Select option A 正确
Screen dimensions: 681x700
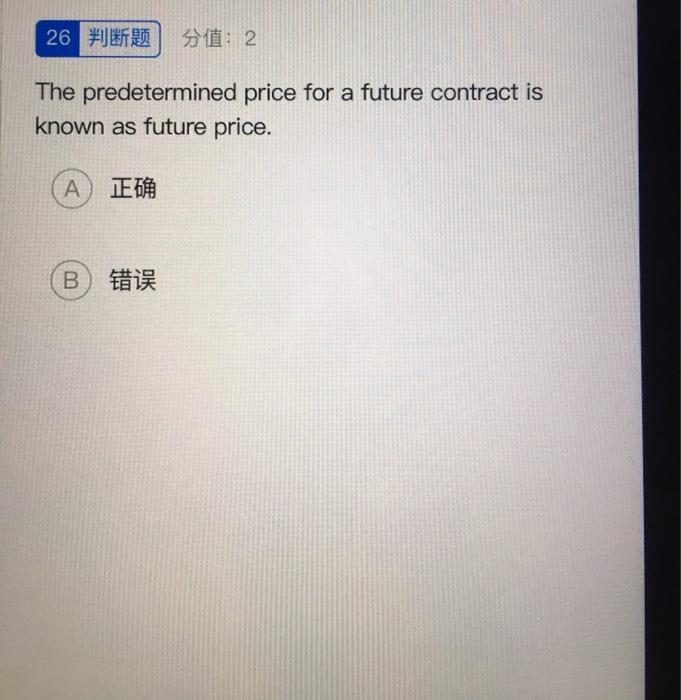[x=71, y=189]
